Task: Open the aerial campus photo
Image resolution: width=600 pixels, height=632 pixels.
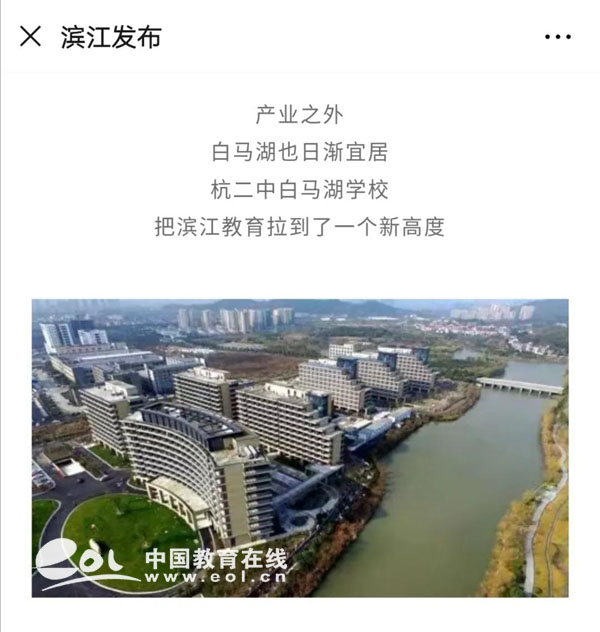Action: (300, 447)
